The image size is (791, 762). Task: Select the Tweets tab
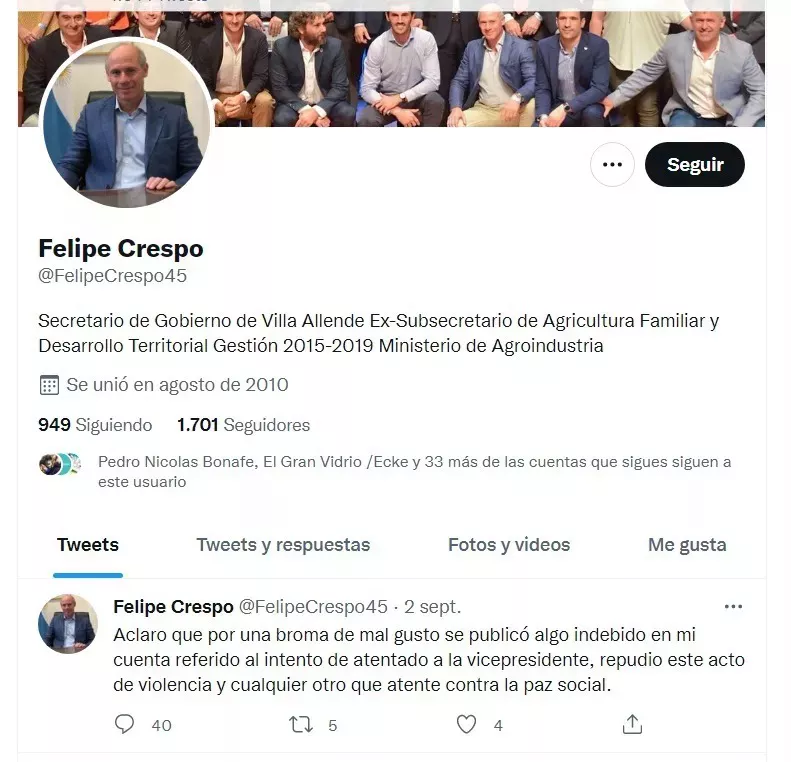click(x=88, y=545)
